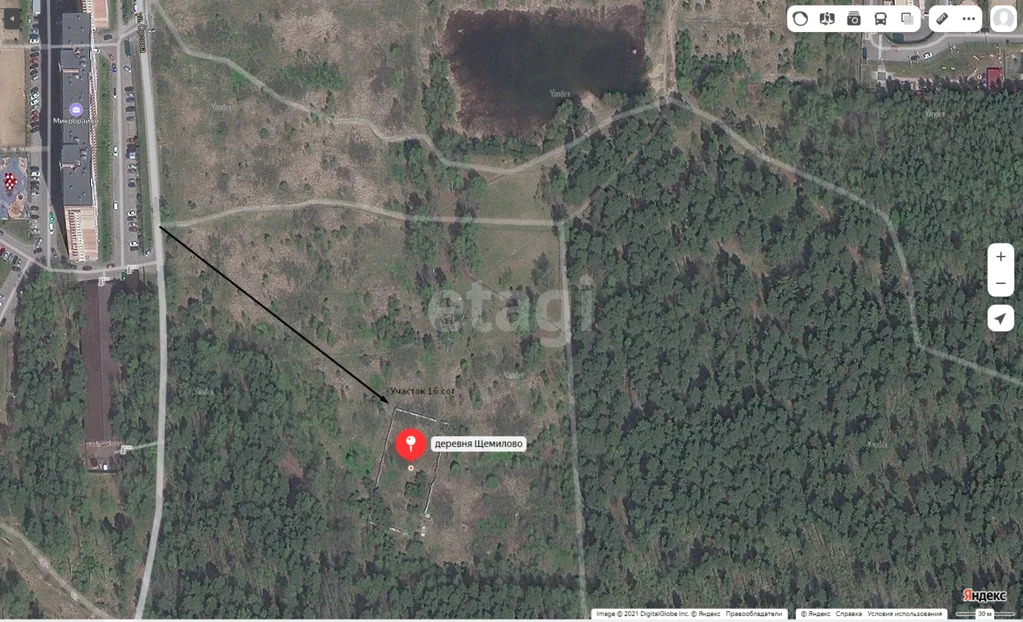Open the map layers switcher

point(907,18)
